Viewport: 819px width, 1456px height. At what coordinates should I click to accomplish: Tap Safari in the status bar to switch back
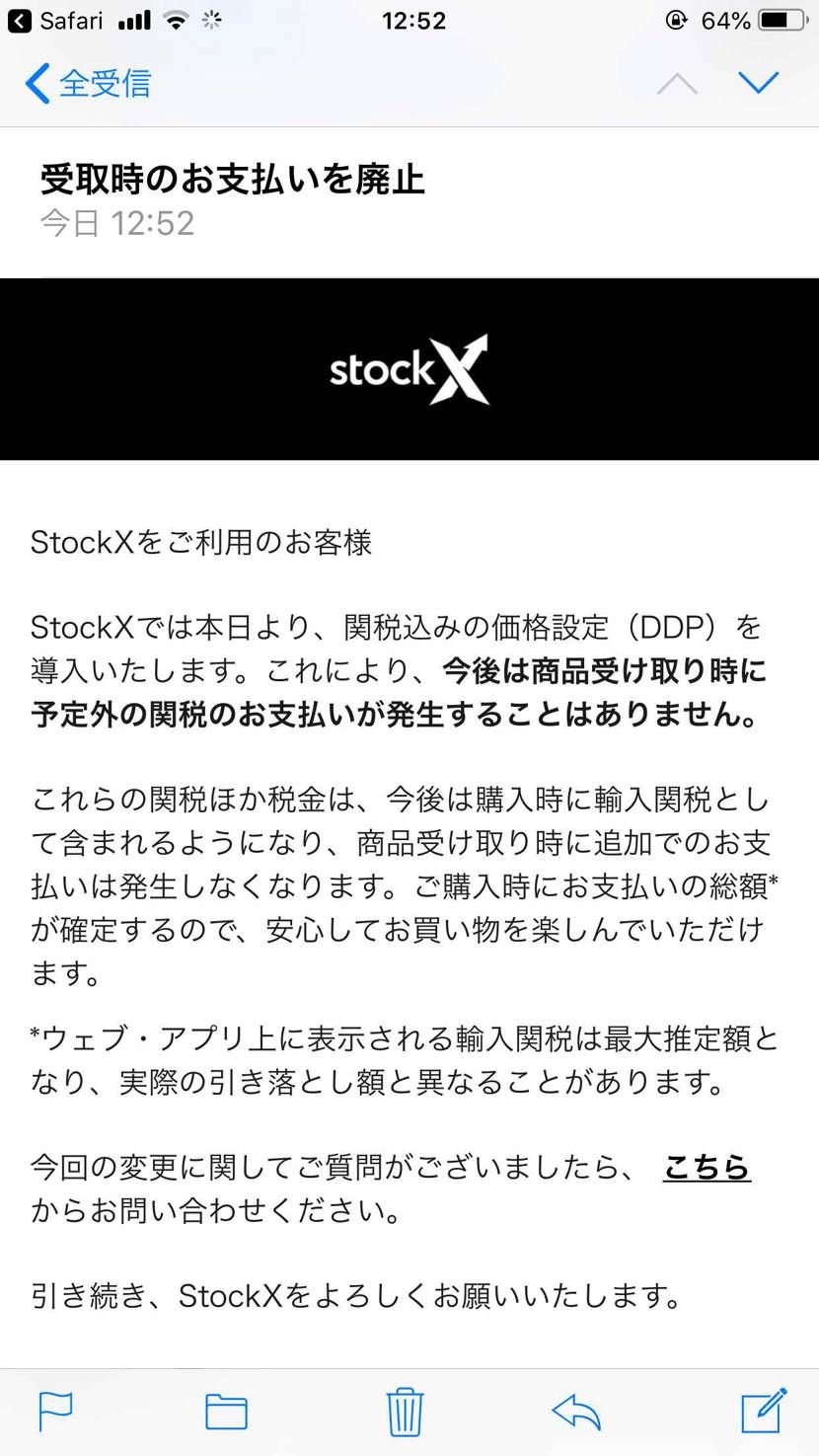[x=59, y=20]
